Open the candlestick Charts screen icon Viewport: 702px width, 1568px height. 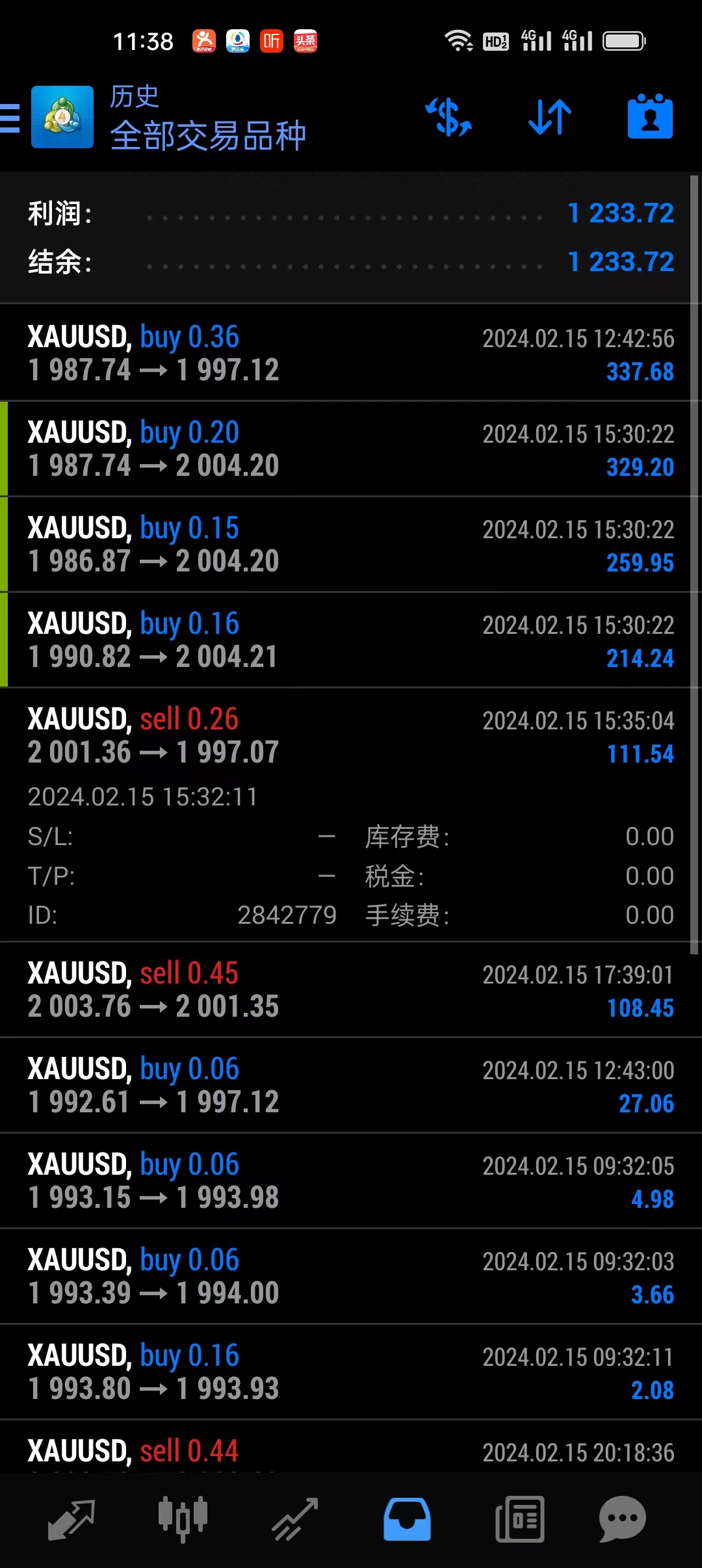[x=181, y=1519]
